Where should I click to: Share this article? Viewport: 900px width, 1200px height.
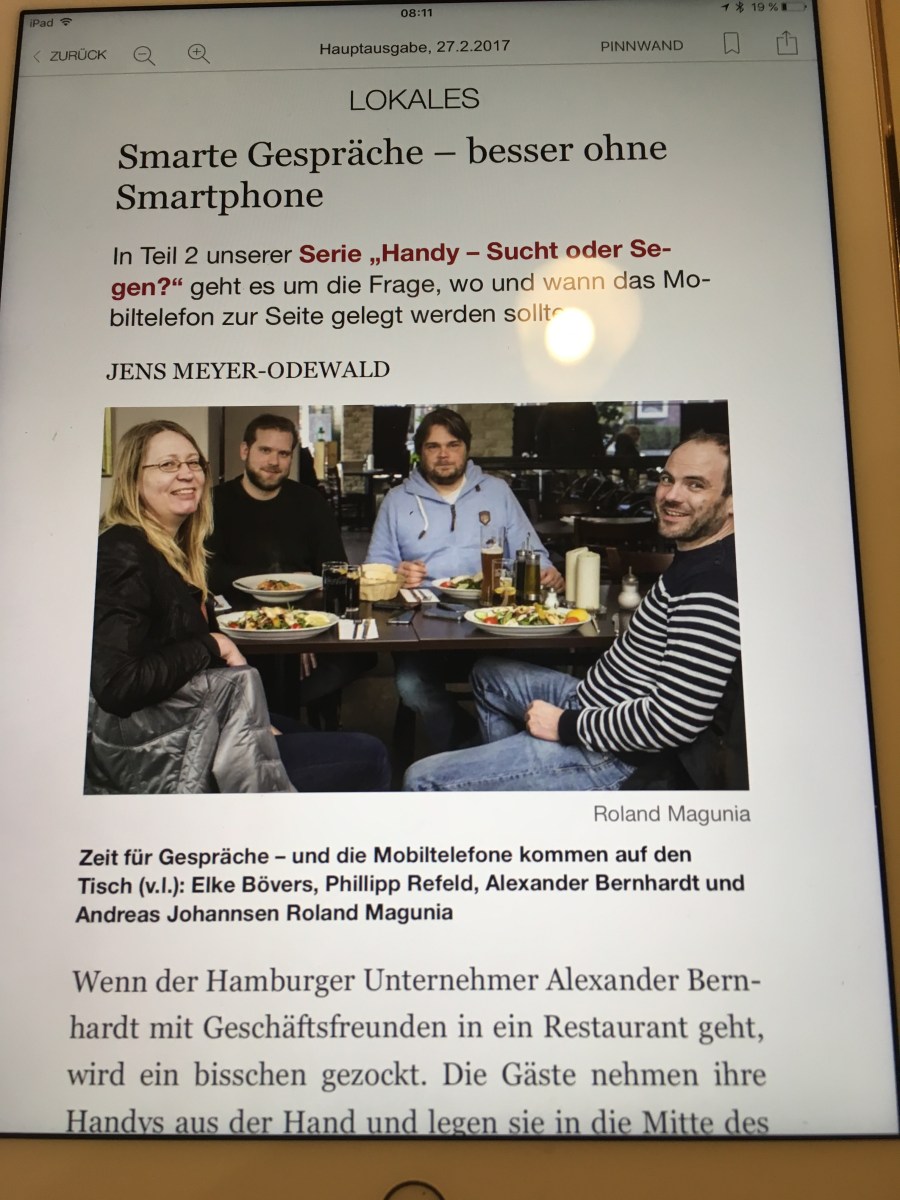tap(787, 42)
